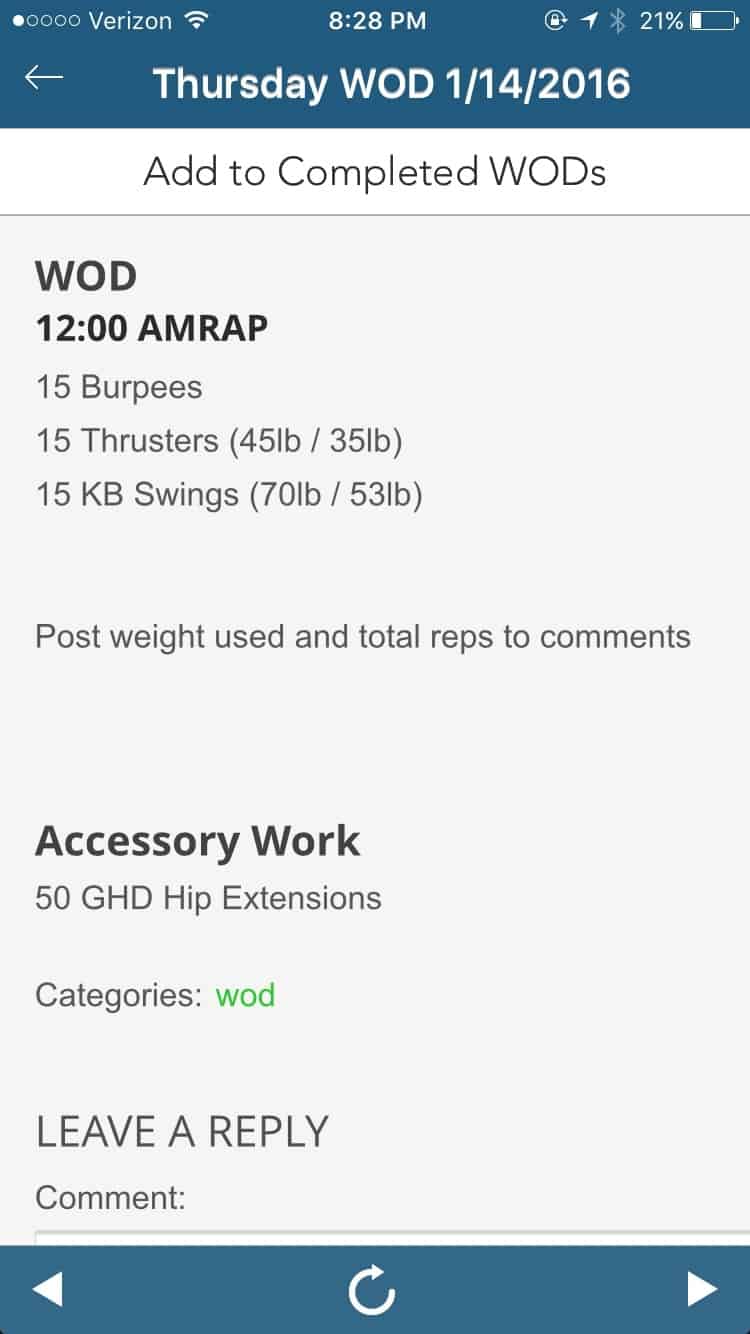Add this workout to Completed WODs
This screenshot has width=750, height=1334.
pyautogui.click(x=375, y=172)
